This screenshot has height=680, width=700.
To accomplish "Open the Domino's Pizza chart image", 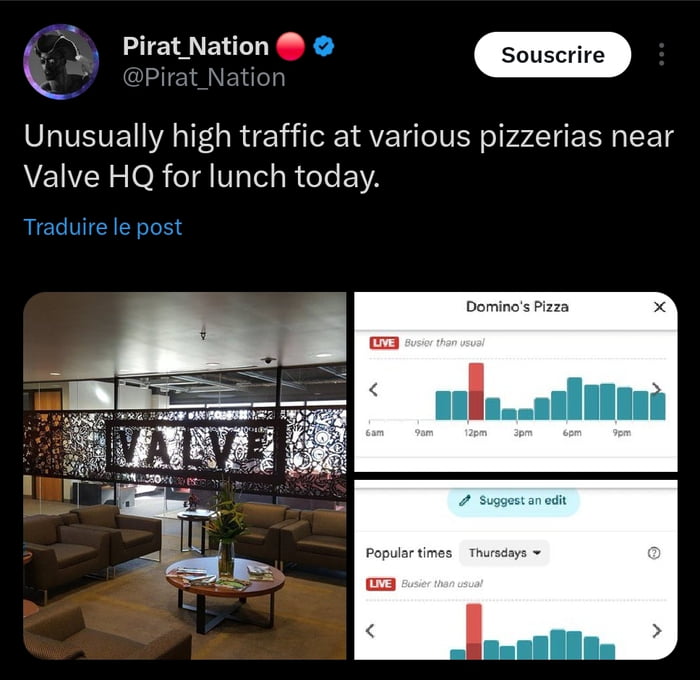I will [516, 381].
